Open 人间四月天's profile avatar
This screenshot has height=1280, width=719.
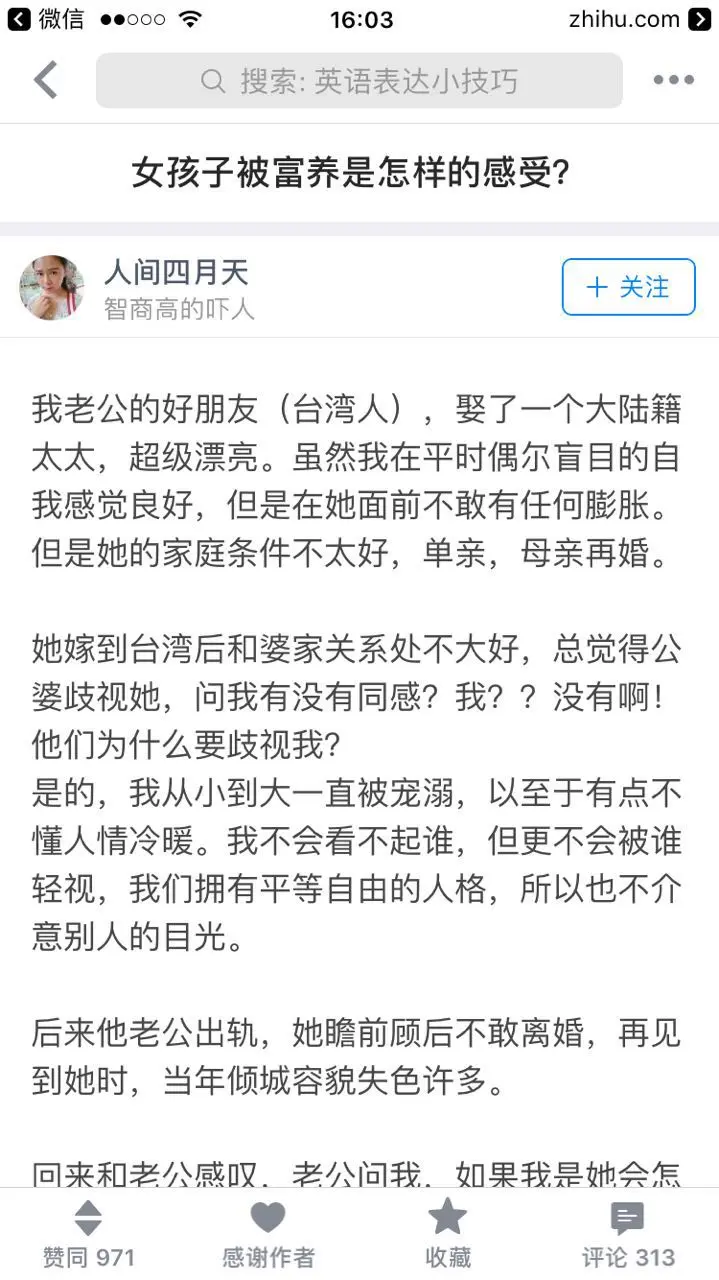point(51,288)
